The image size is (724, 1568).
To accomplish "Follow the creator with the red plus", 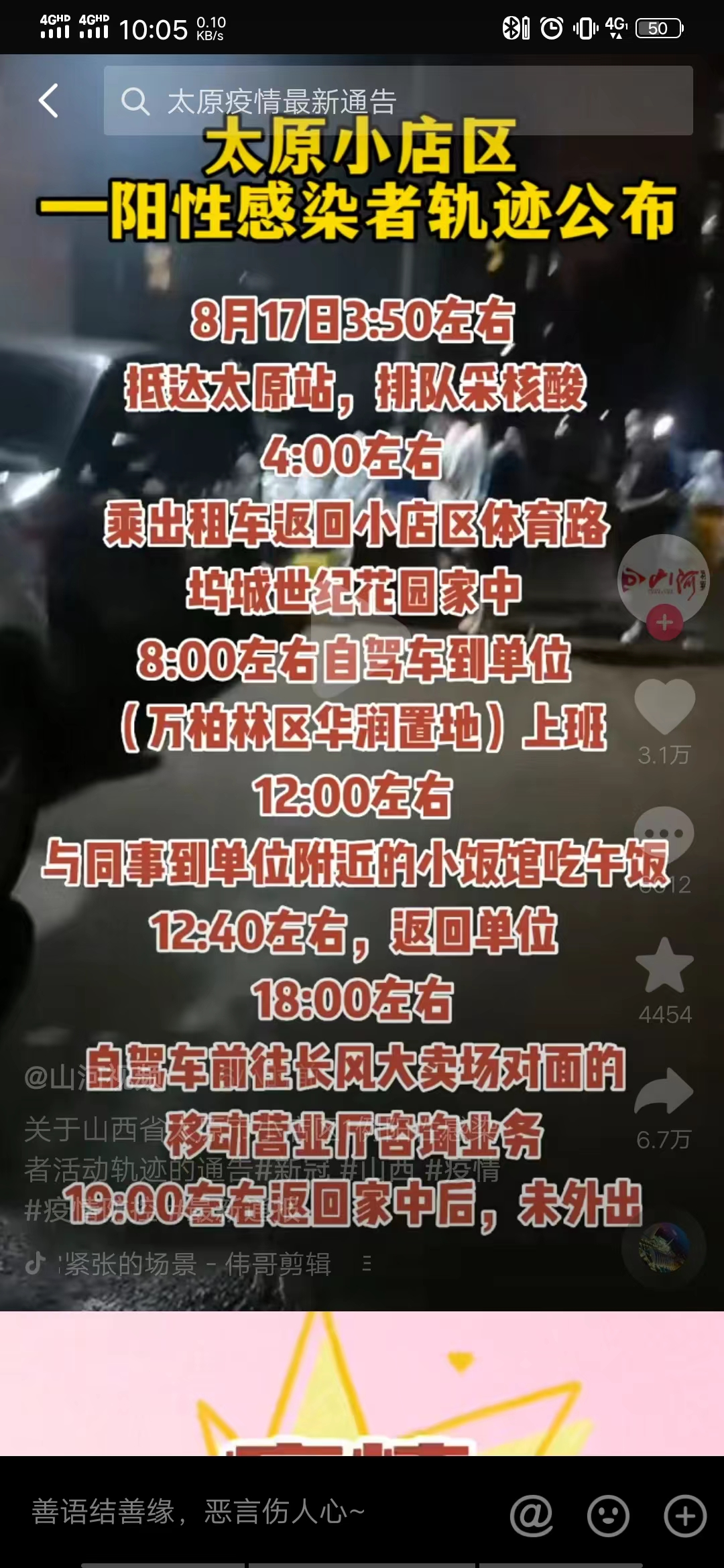I will [x=664, y=623].
